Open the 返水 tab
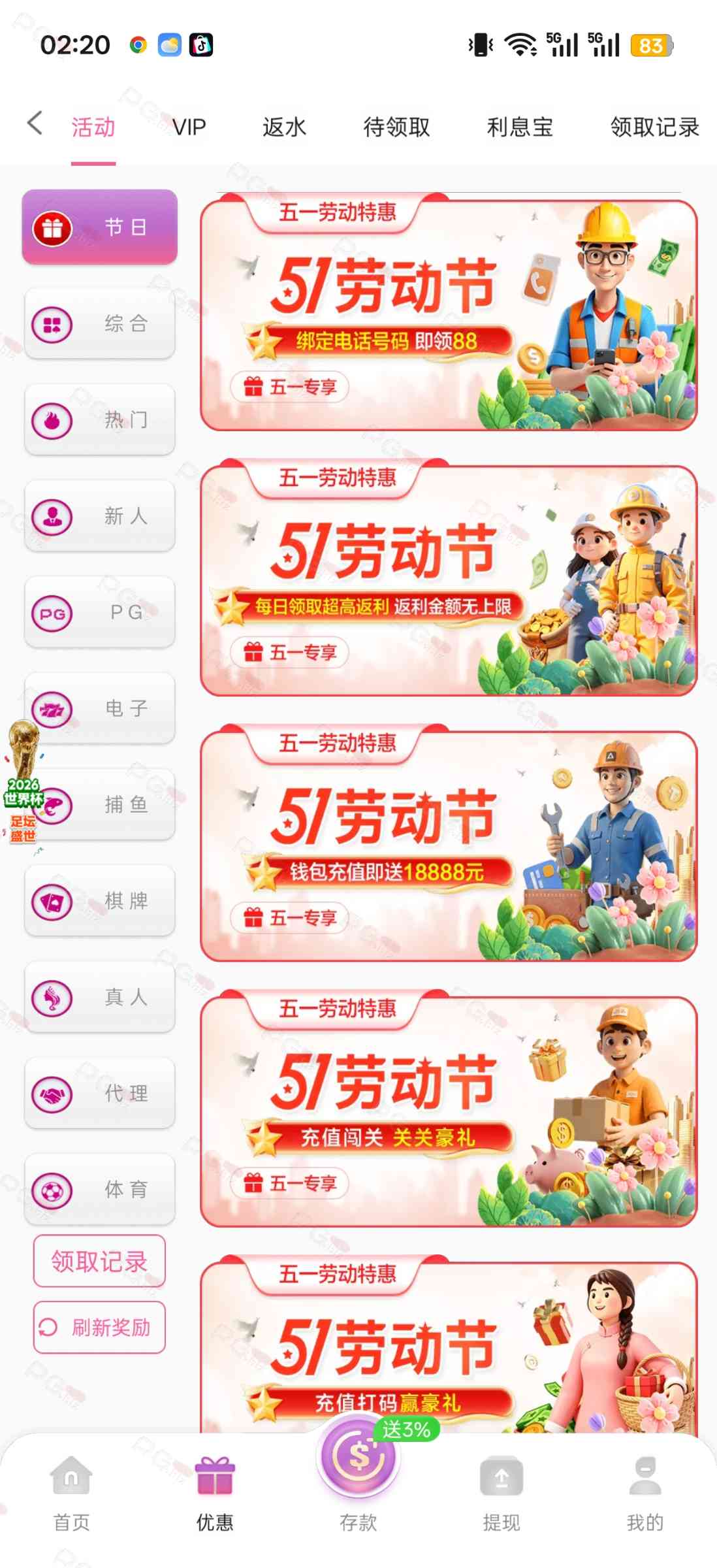The width and height of the screenshot is (717, 1568). (284, 127)
